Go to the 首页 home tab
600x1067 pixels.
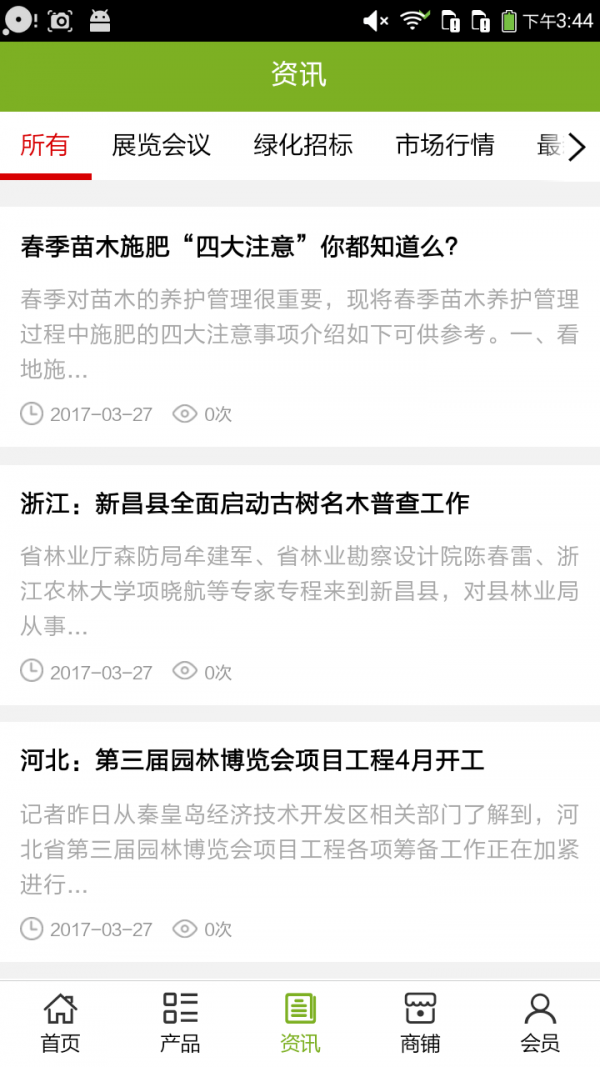coord(60,1023)
